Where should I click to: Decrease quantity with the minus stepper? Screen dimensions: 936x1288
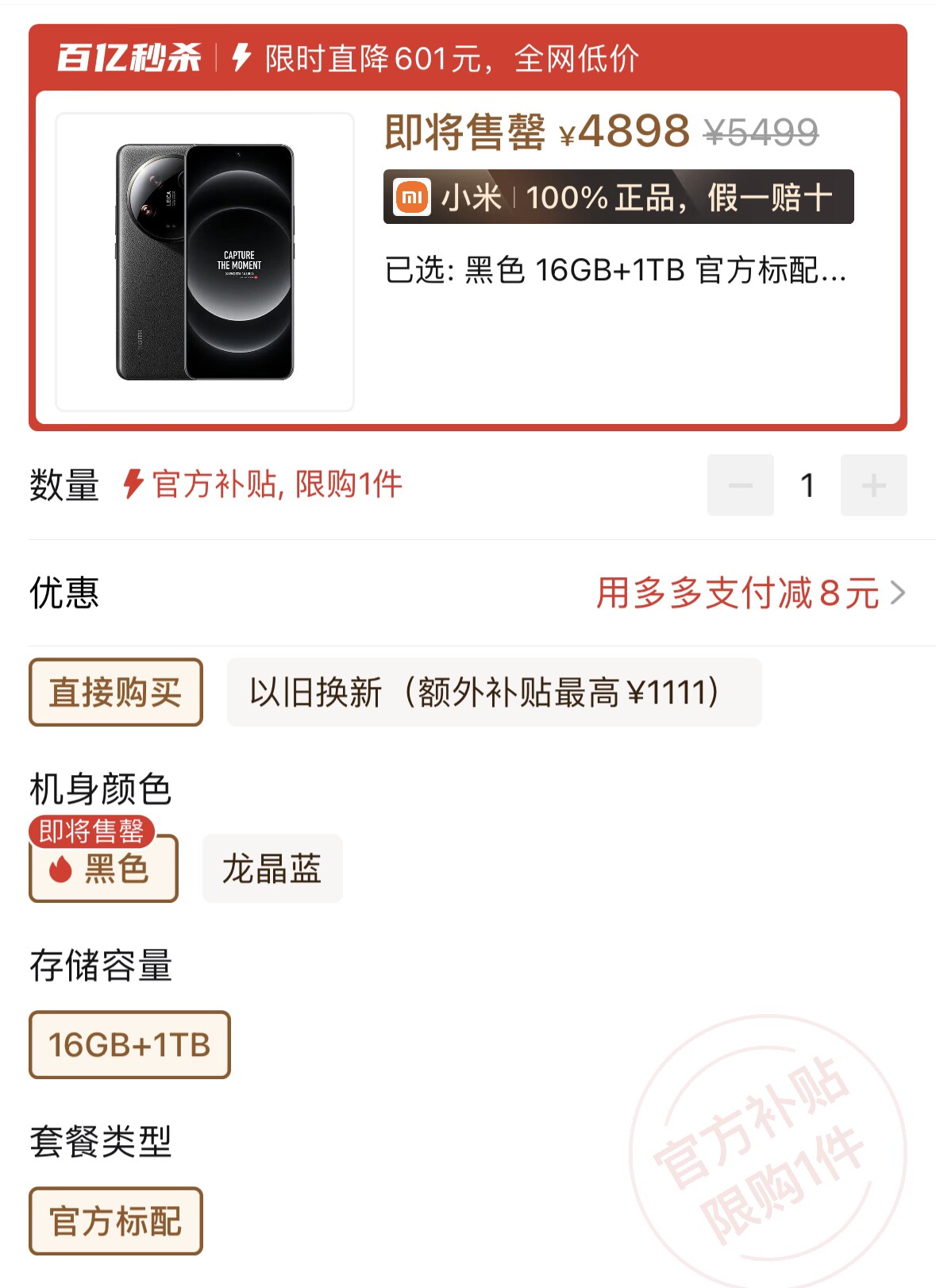click(740, 484)
